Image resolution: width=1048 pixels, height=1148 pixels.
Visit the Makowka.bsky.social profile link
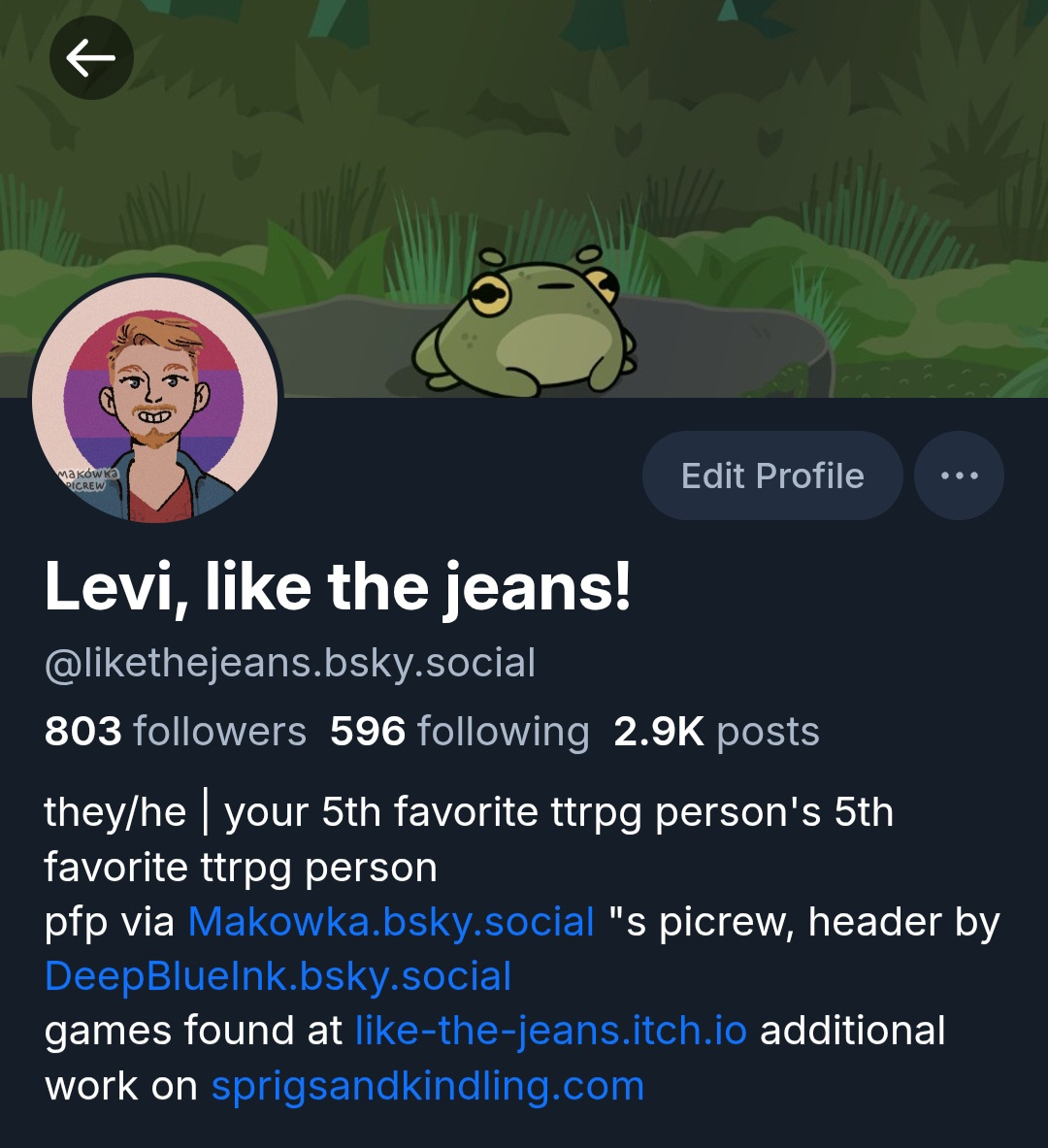tap(391, 922)
